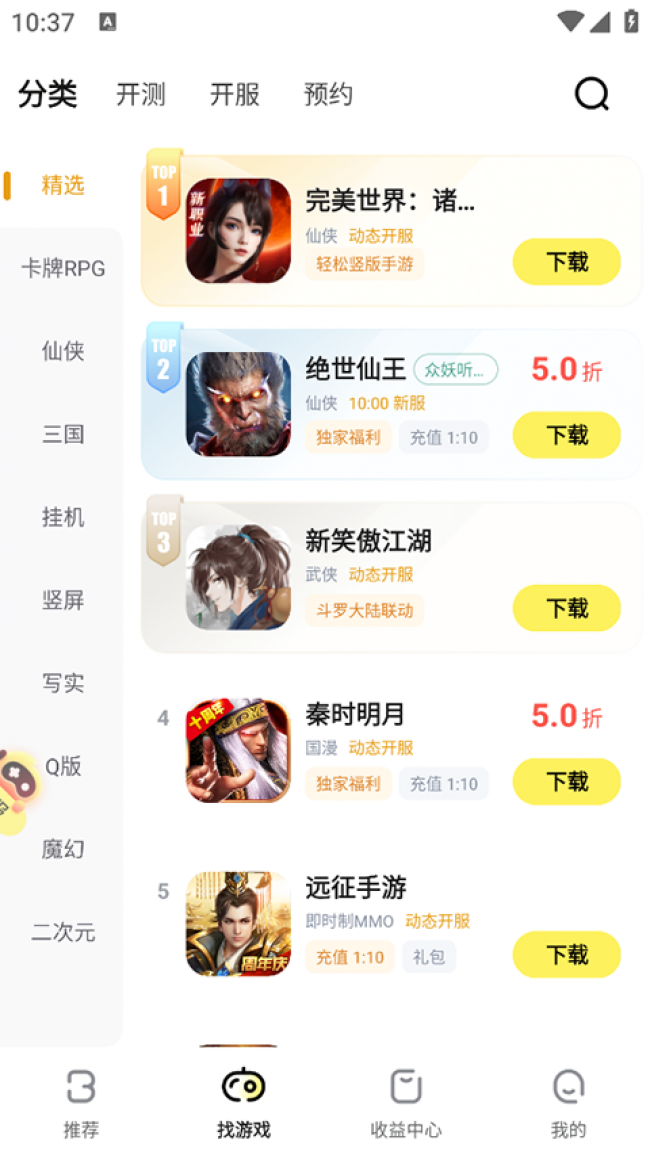The height and width of the screenshot is (1155, 650).
Task: Open the 收益中心 tab
Action: pos(406,1102)
